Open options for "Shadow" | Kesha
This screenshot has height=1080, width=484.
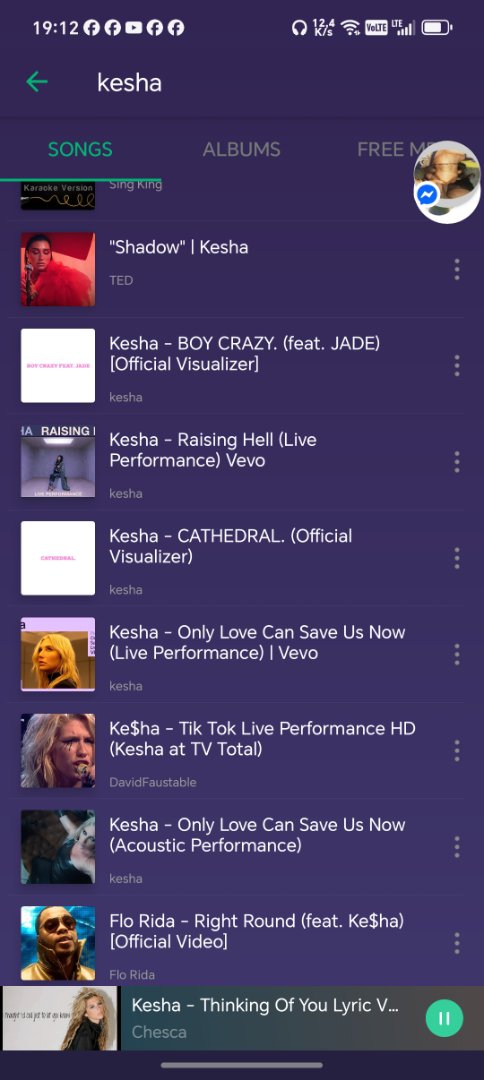pos(456,269)
